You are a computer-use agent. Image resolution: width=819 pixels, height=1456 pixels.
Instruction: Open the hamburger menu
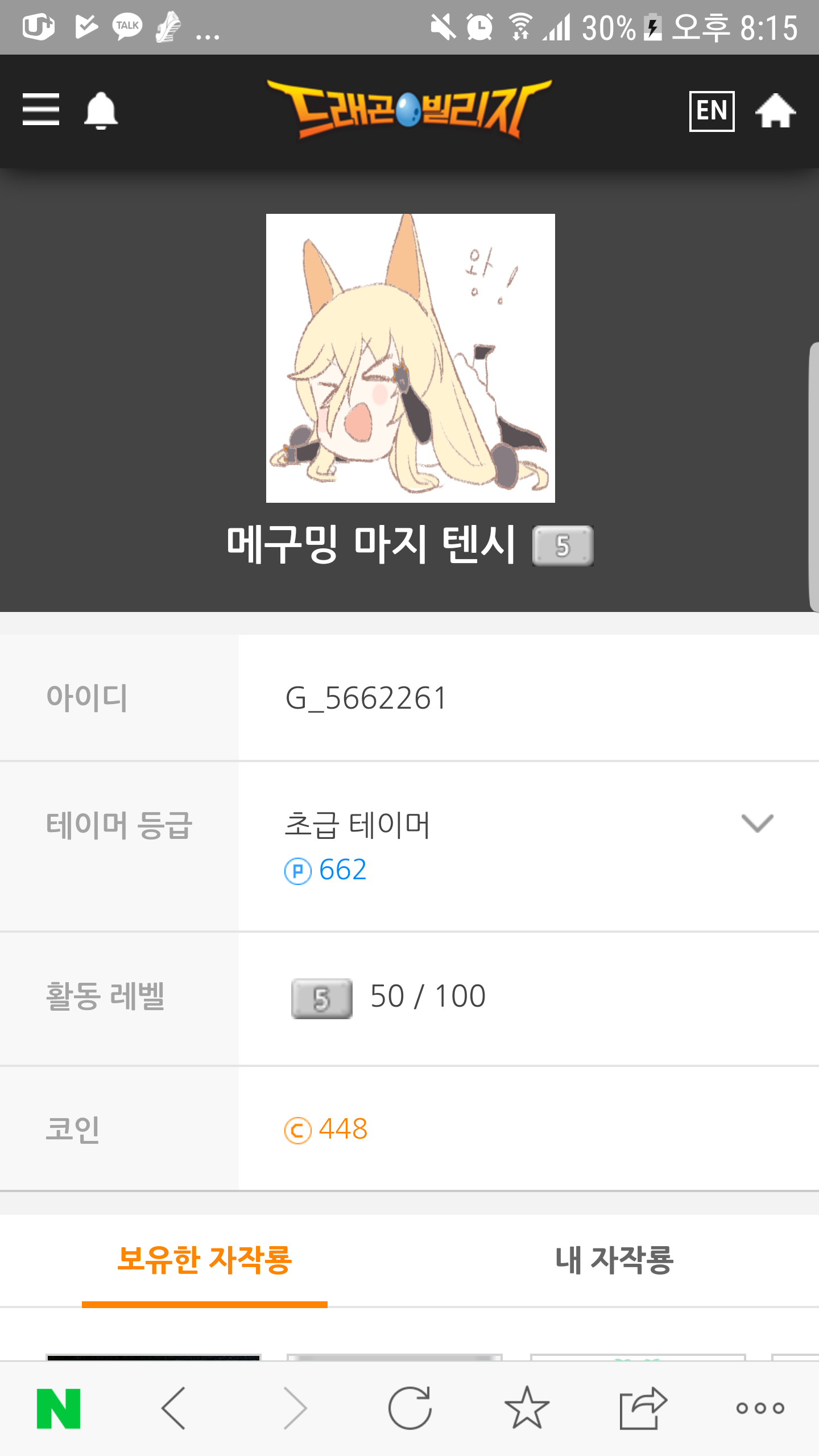click(x=41, y=110)
